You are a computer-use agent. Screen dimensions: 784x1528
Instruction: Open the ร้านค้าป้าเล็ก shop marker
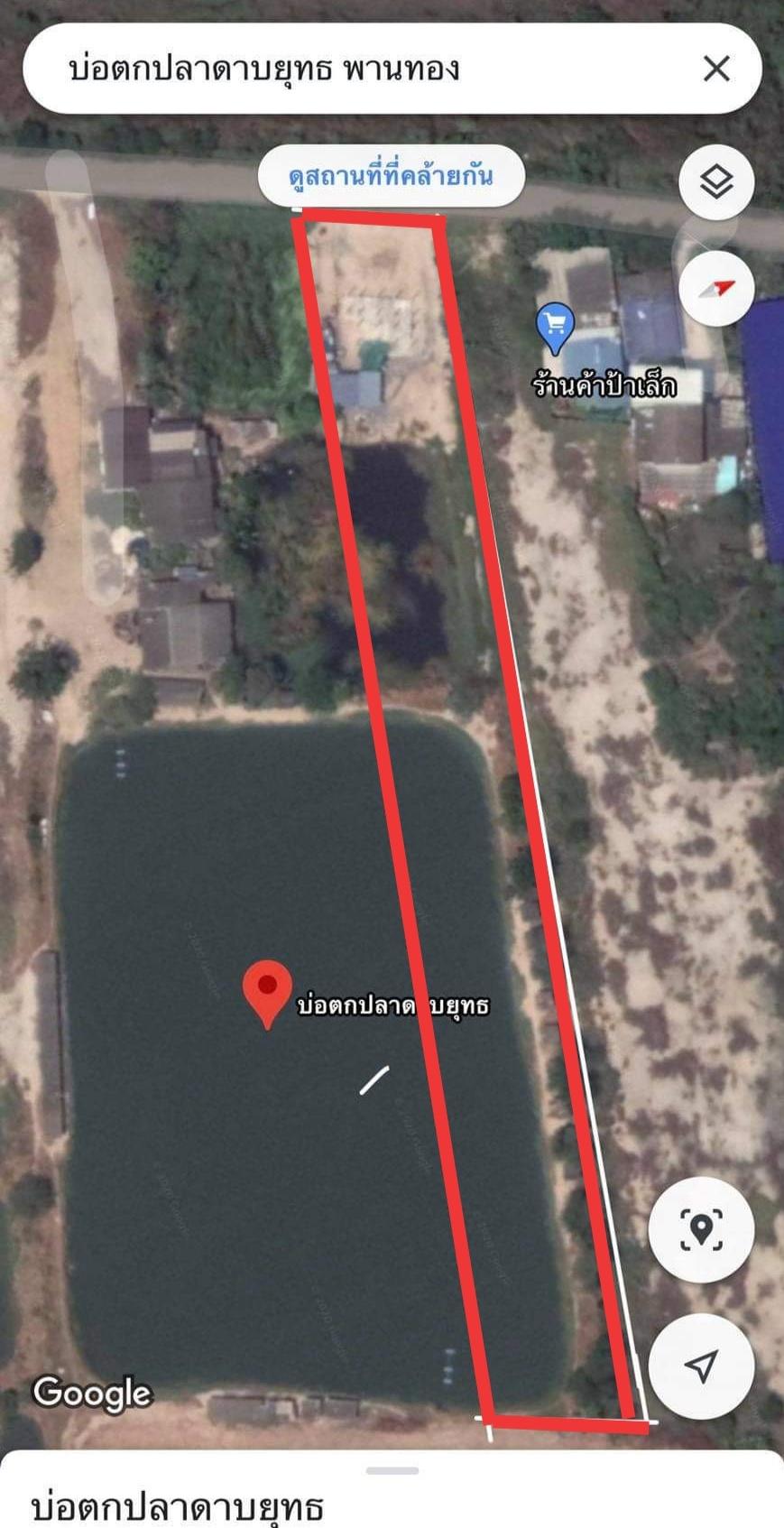pos(554,329)
